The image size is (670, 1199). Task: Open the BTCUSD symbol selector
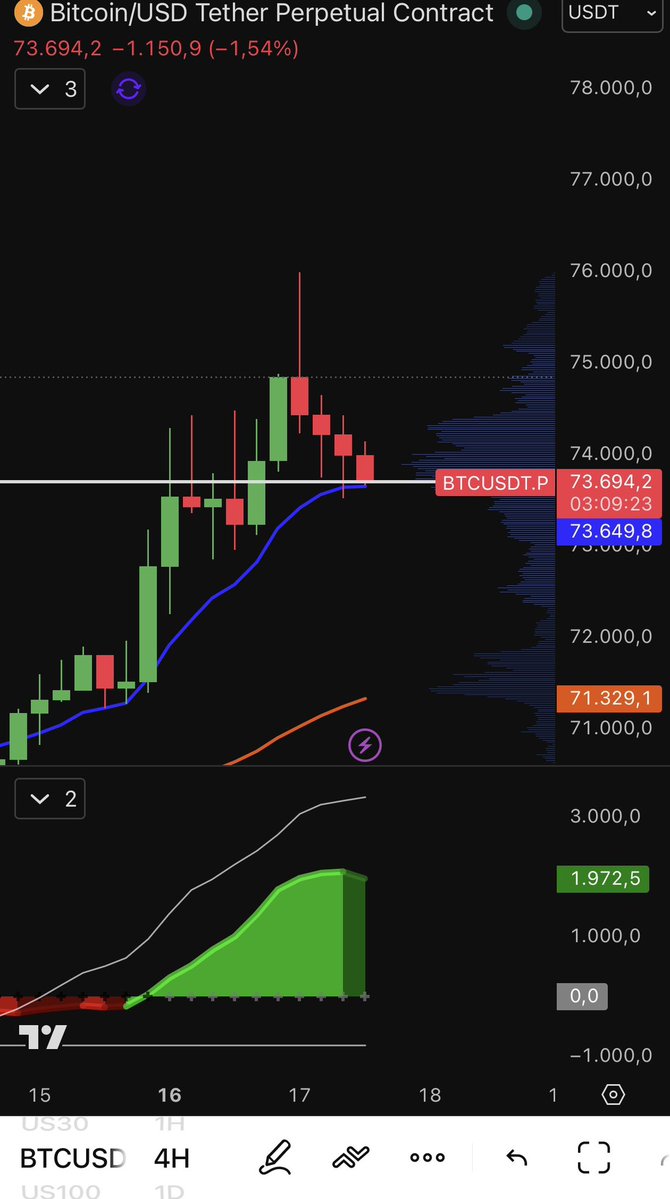[71, 1158]
